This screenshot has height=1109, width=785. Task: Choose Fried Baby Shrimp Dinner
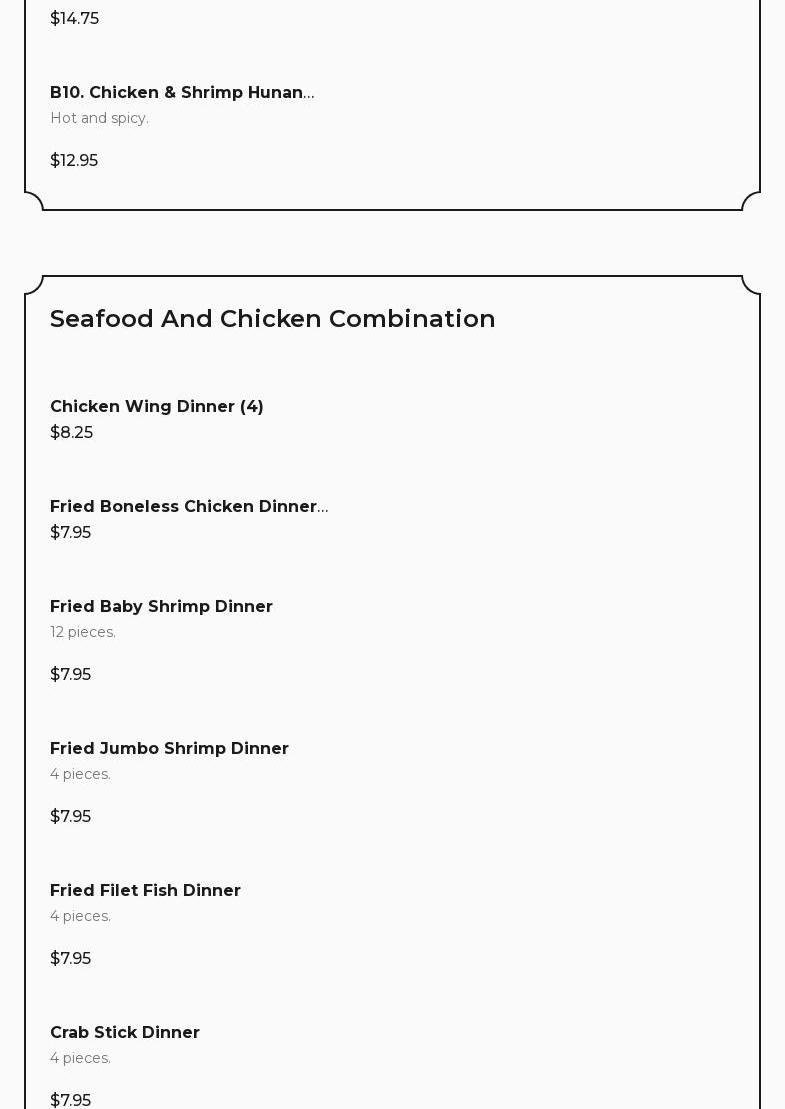click(161, 607)
